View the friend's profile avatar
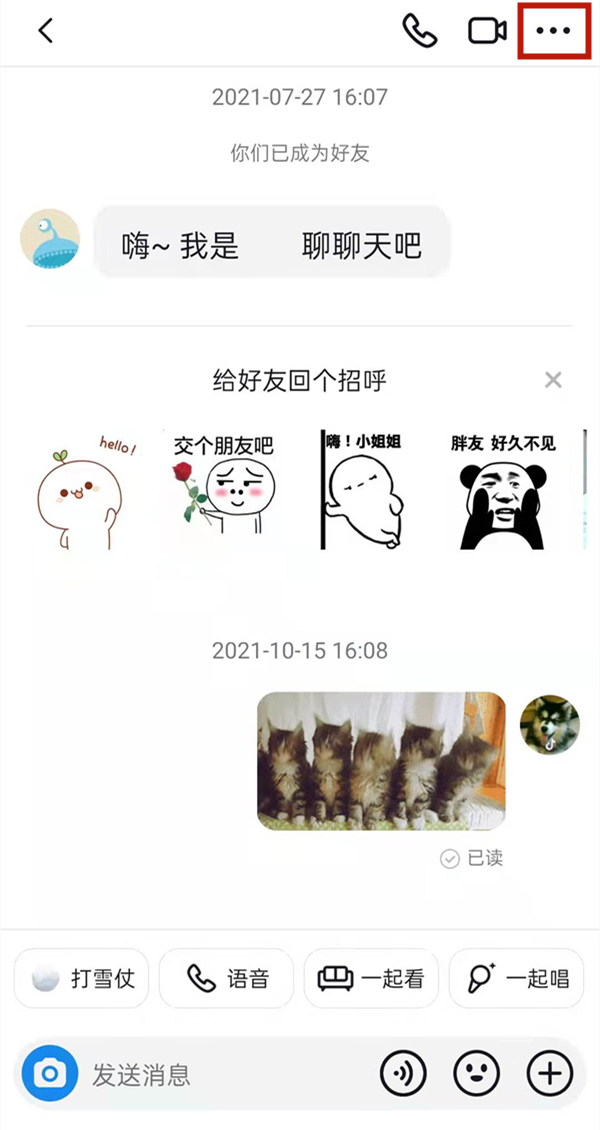Viewport: 600px width, 1130px height. click(50, 239)
